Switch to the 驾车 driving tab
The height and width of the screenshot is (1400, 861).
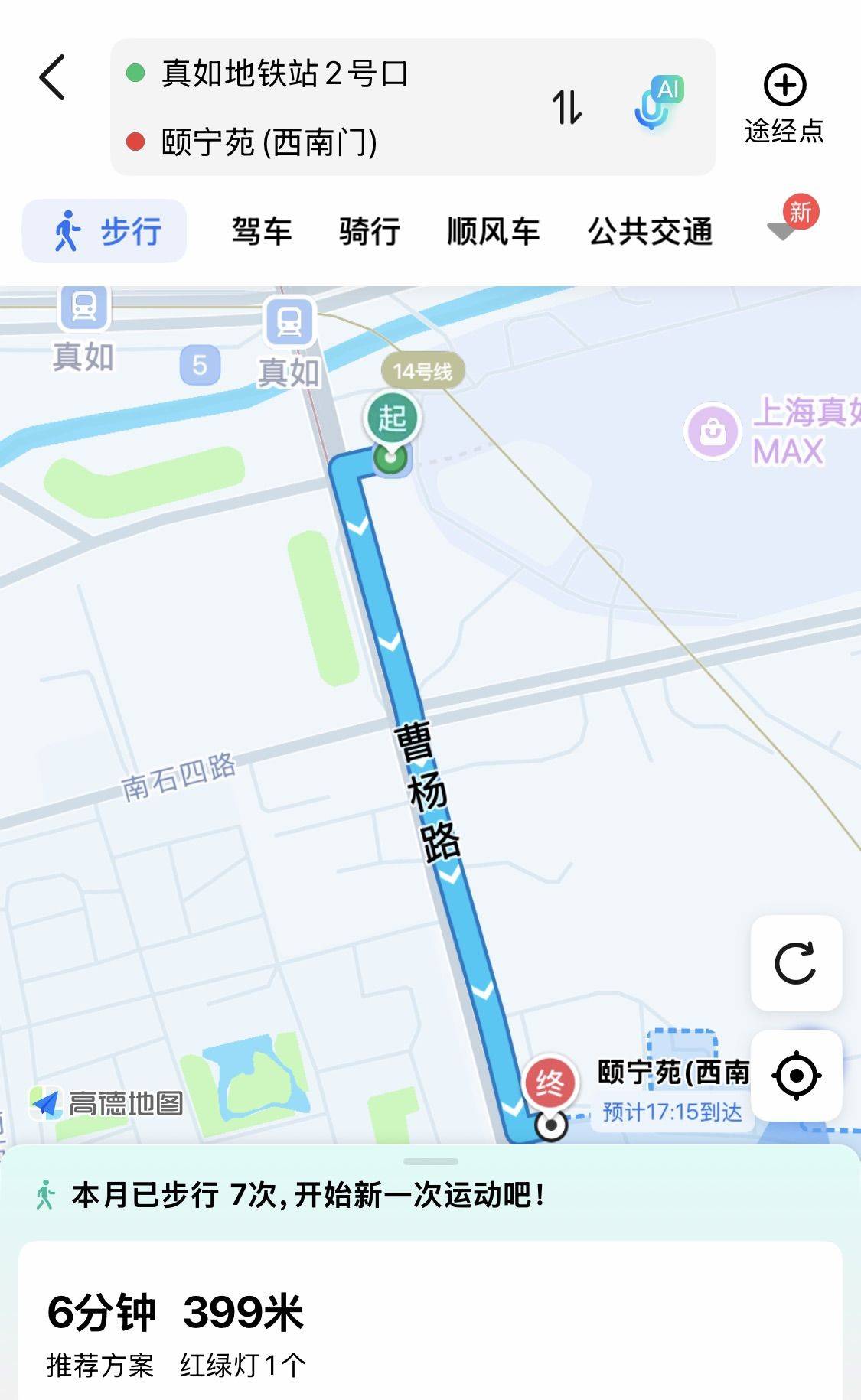click(262, 231)
